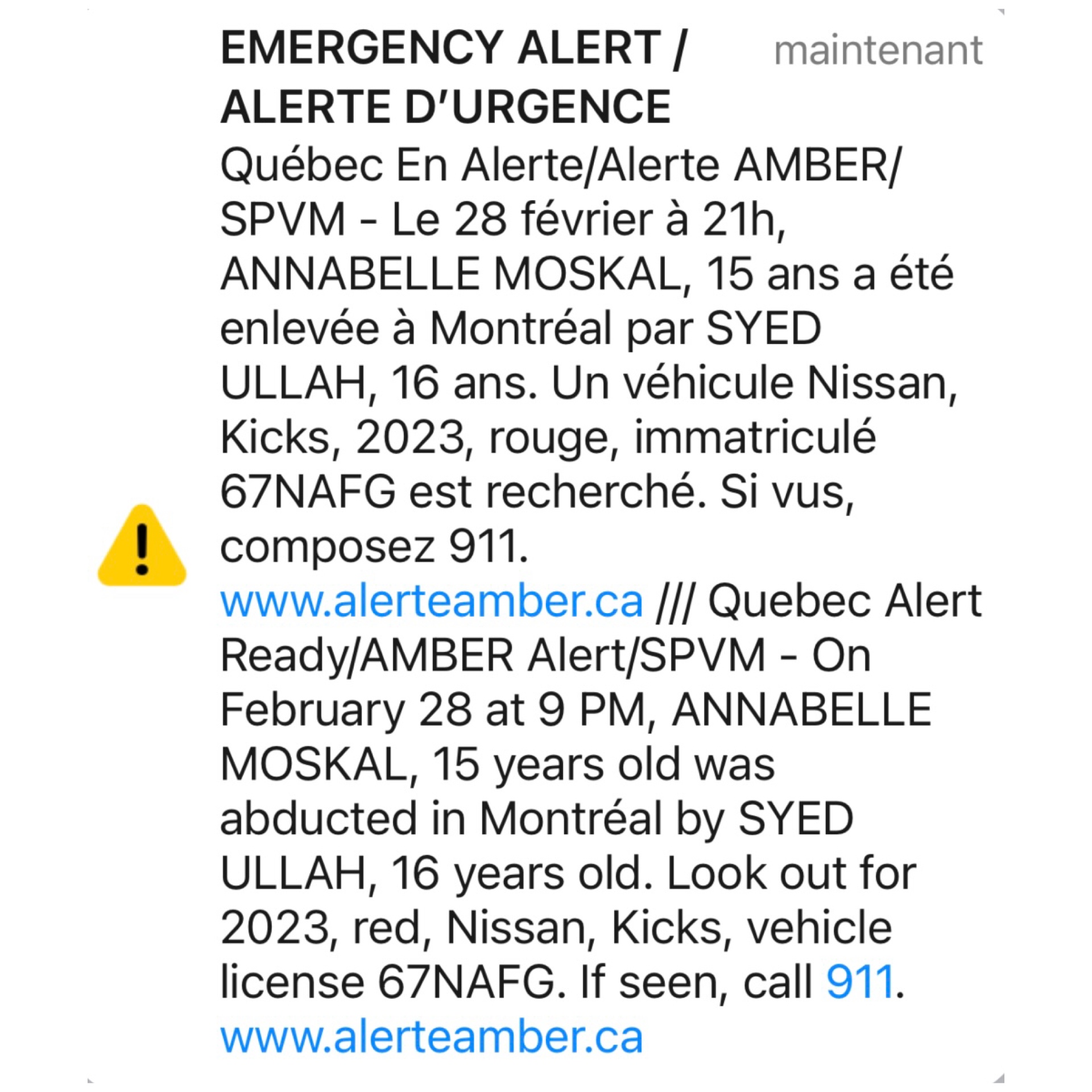1092x1092 pixels.
Task: Open the final alerteamber.ca link at message end
Action: (431, 1036)
